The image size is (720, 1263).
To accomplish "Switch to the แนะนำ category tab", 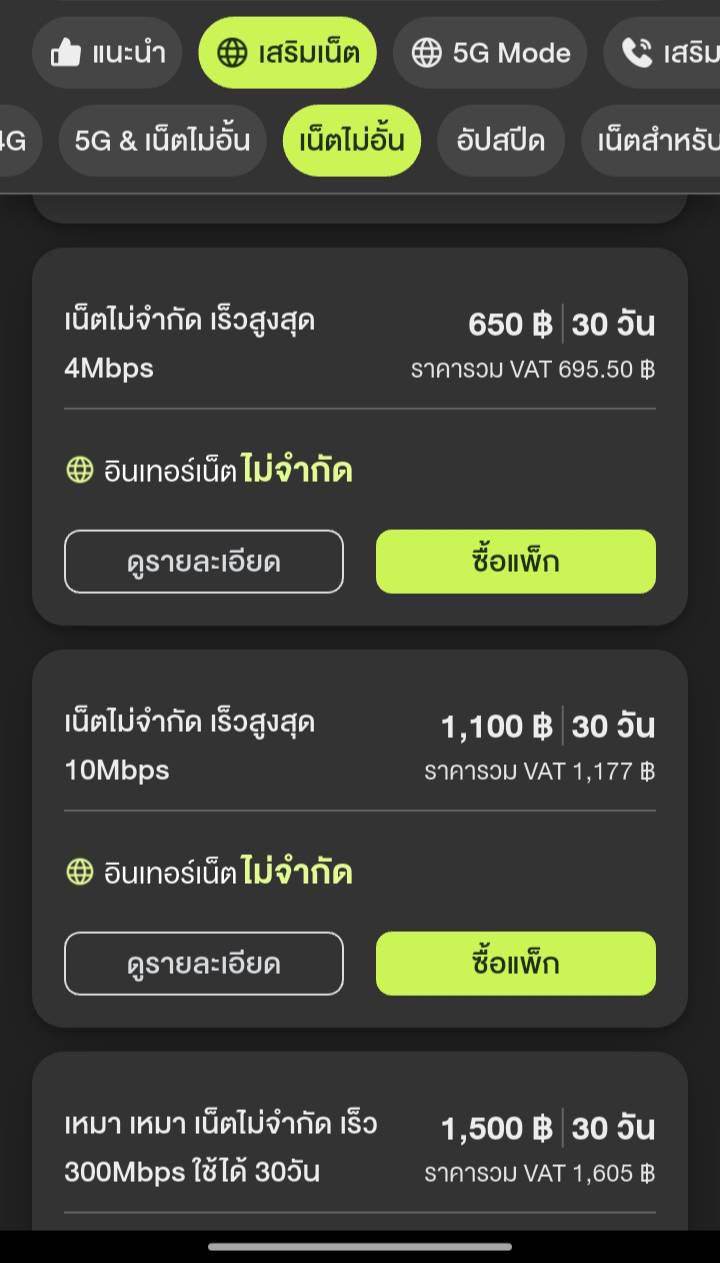I will pos(107,53).
